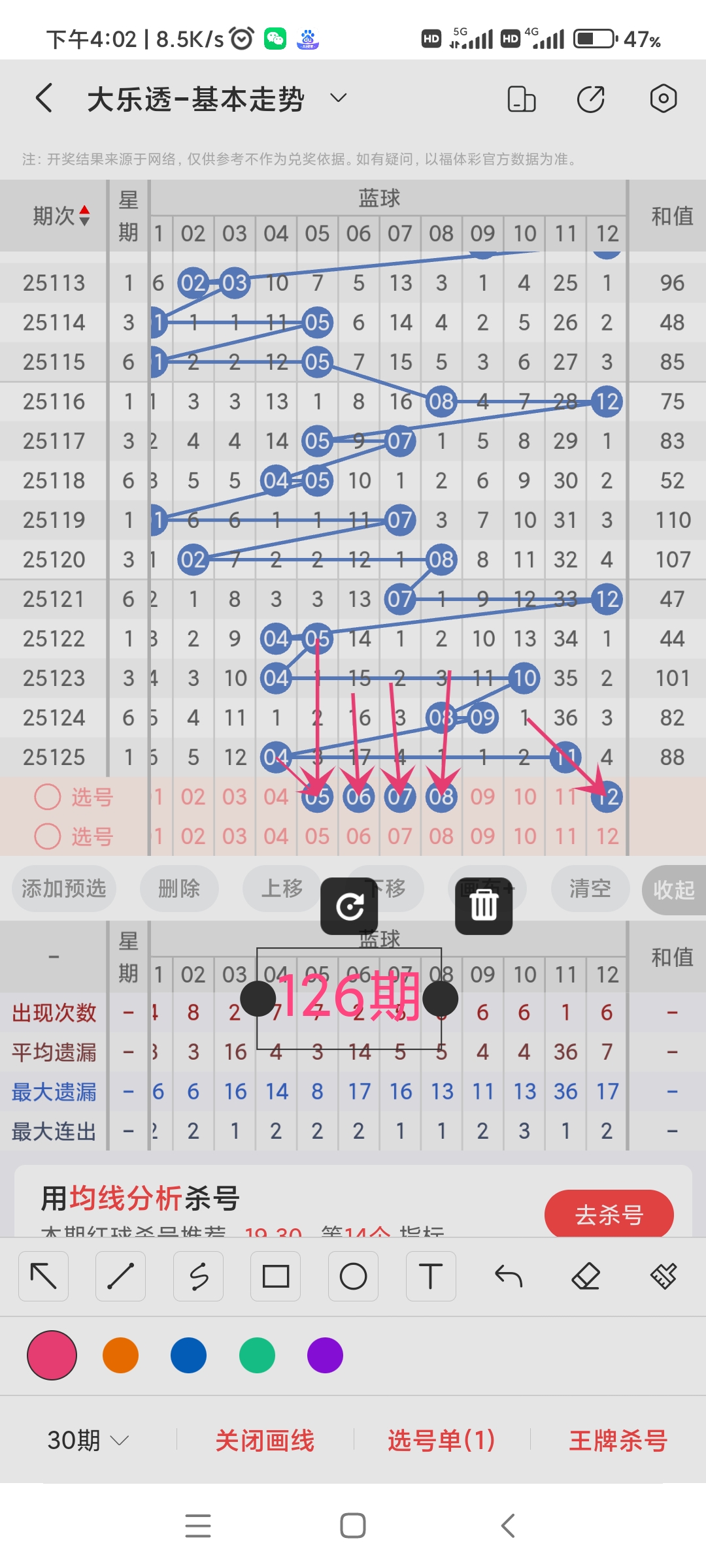Collapse the toolbar via 收起
This screenshot has height=1568, width=706.
[673, 889]
